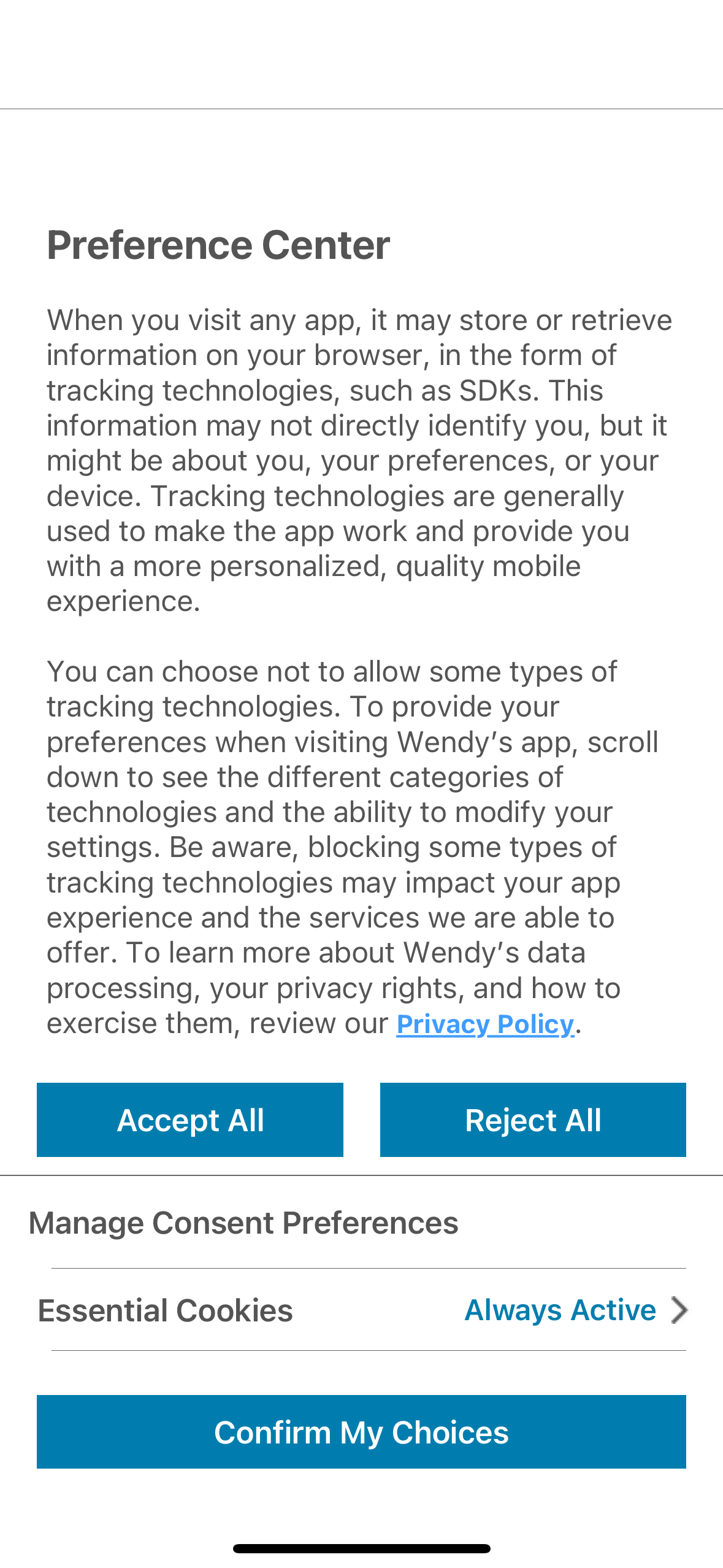Tap the Essential Cookies label text
Image resolution: width=723 pixels, height=1568 pixels.
click(x=165, y=1310)
